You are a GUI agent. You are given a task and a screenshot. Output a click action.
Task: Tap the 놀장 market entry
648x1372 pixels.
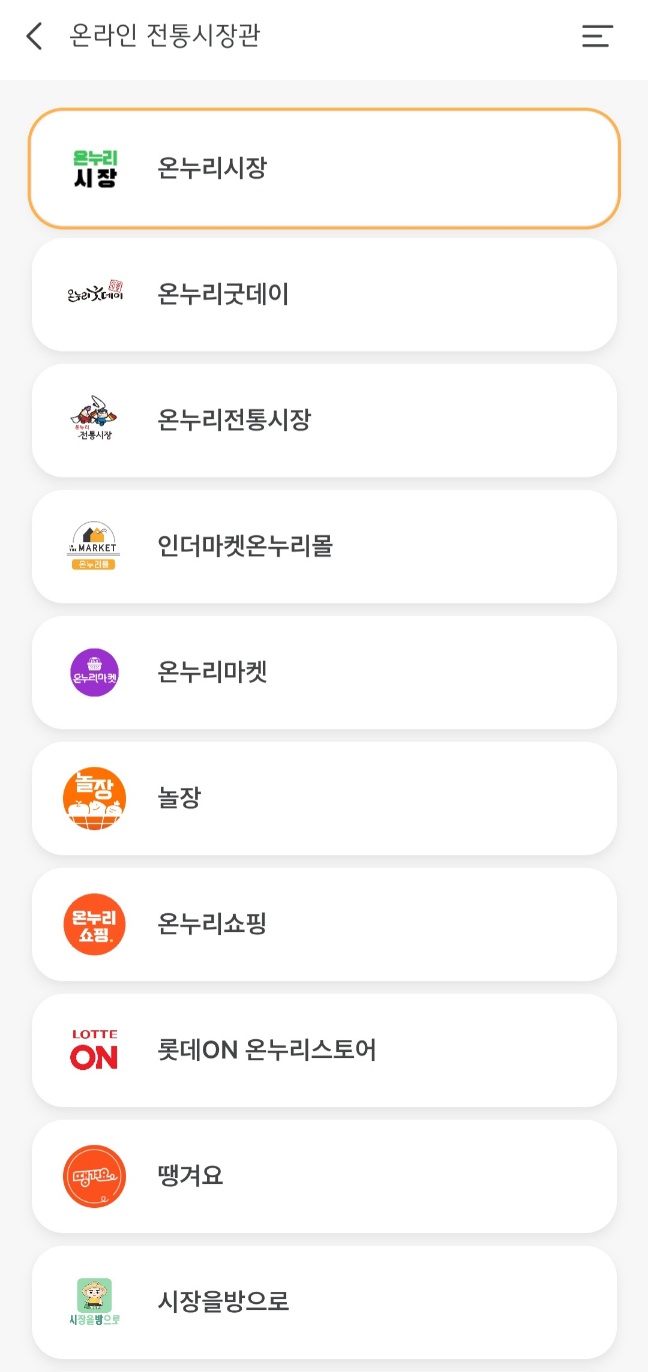click(324, 798)
